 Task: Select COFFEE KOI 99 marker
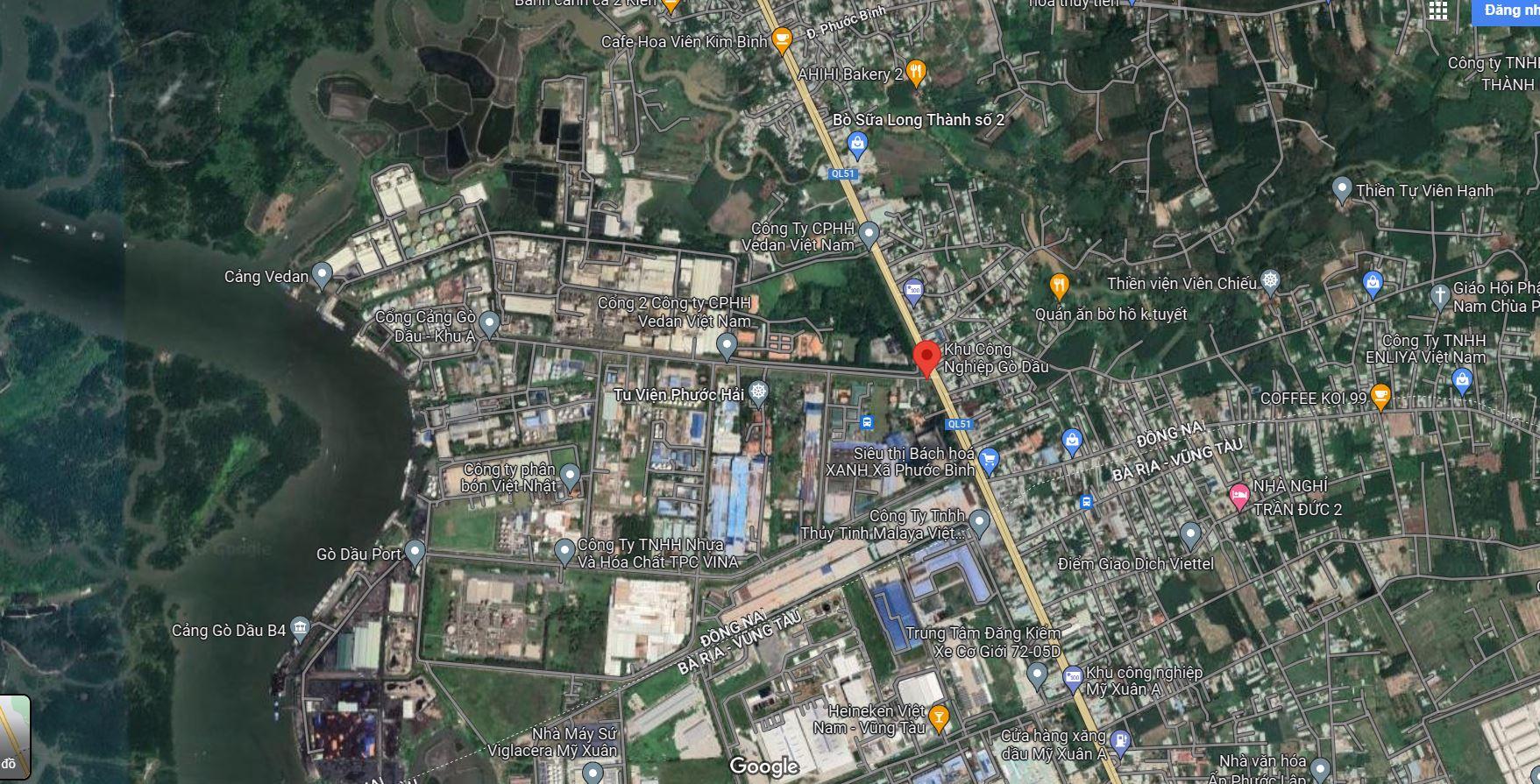1380,395
